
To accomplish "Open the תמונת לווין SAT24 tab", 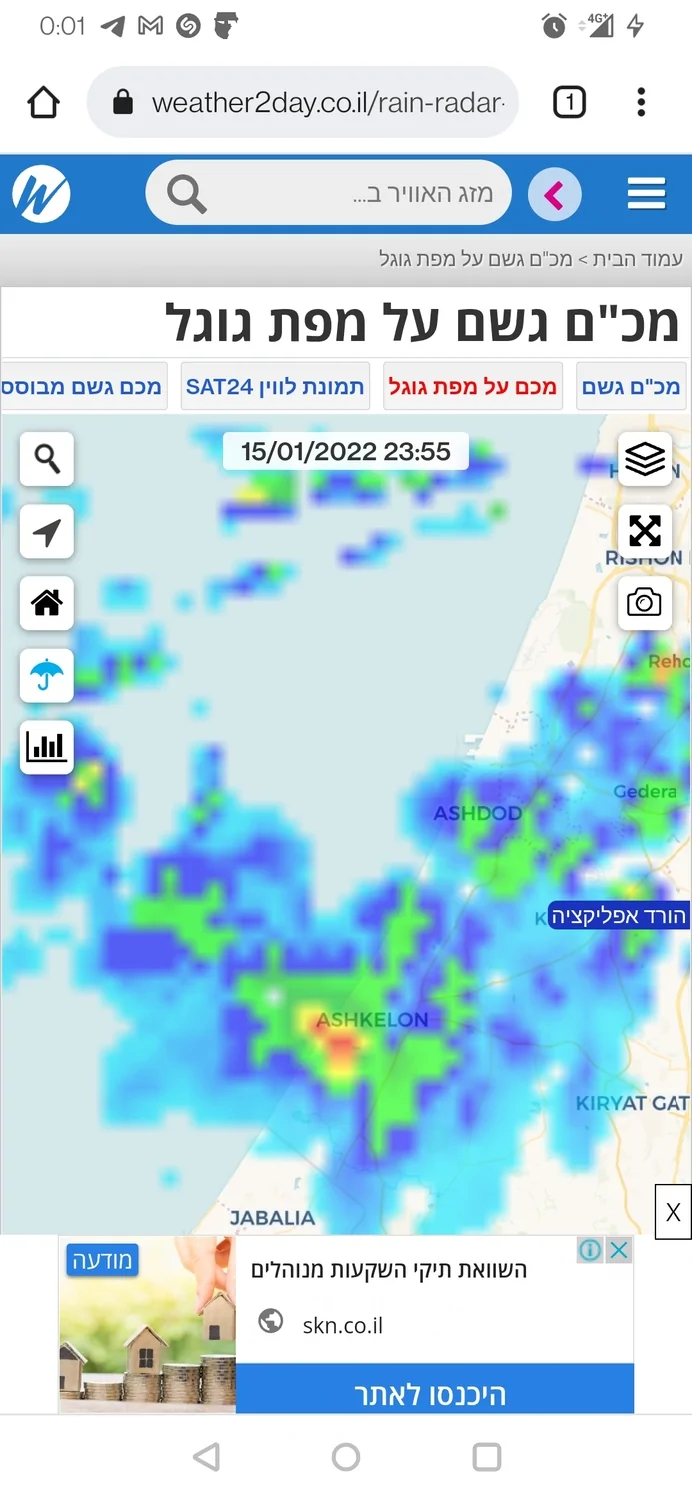I will (x=275, y=387).
